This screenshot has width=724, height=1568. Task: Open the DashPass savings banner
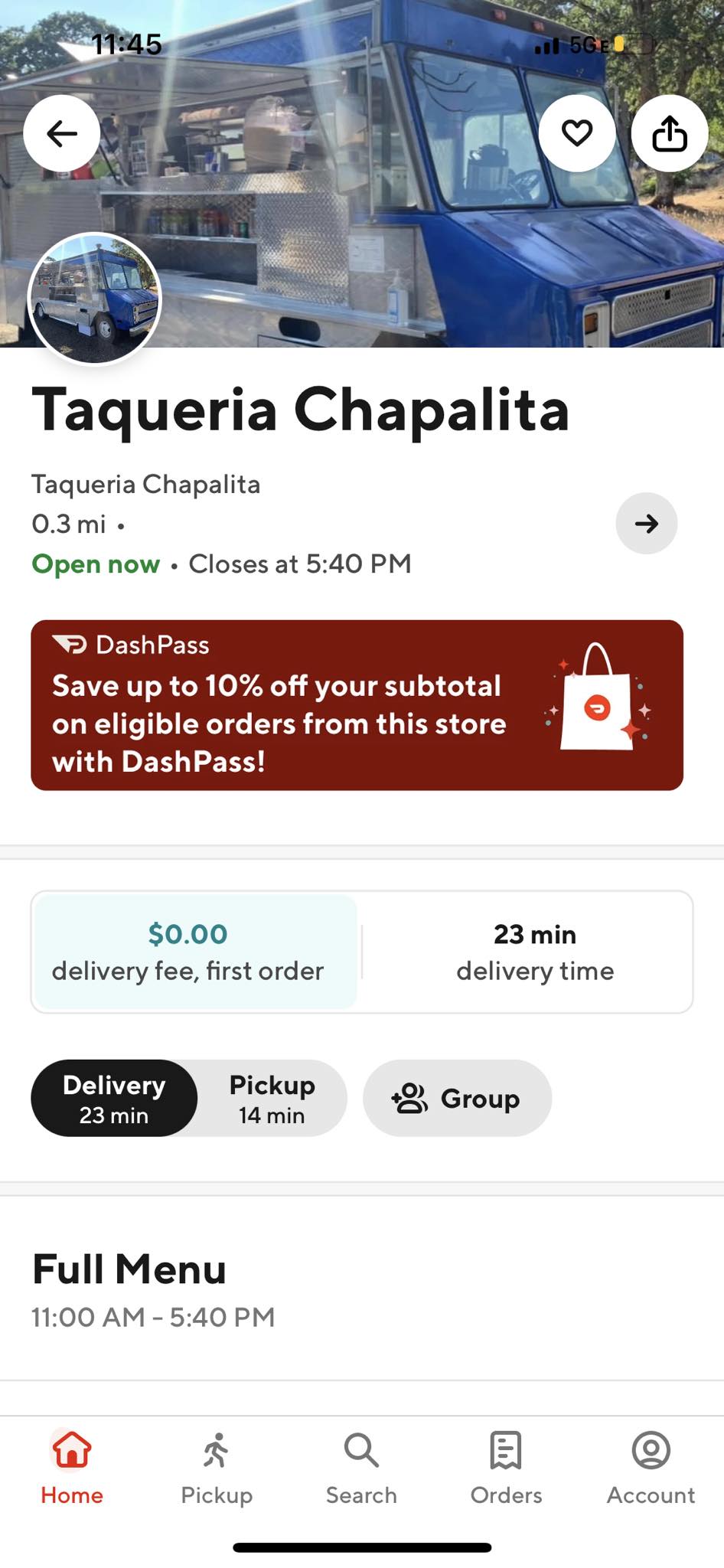(x=357, y=705)
